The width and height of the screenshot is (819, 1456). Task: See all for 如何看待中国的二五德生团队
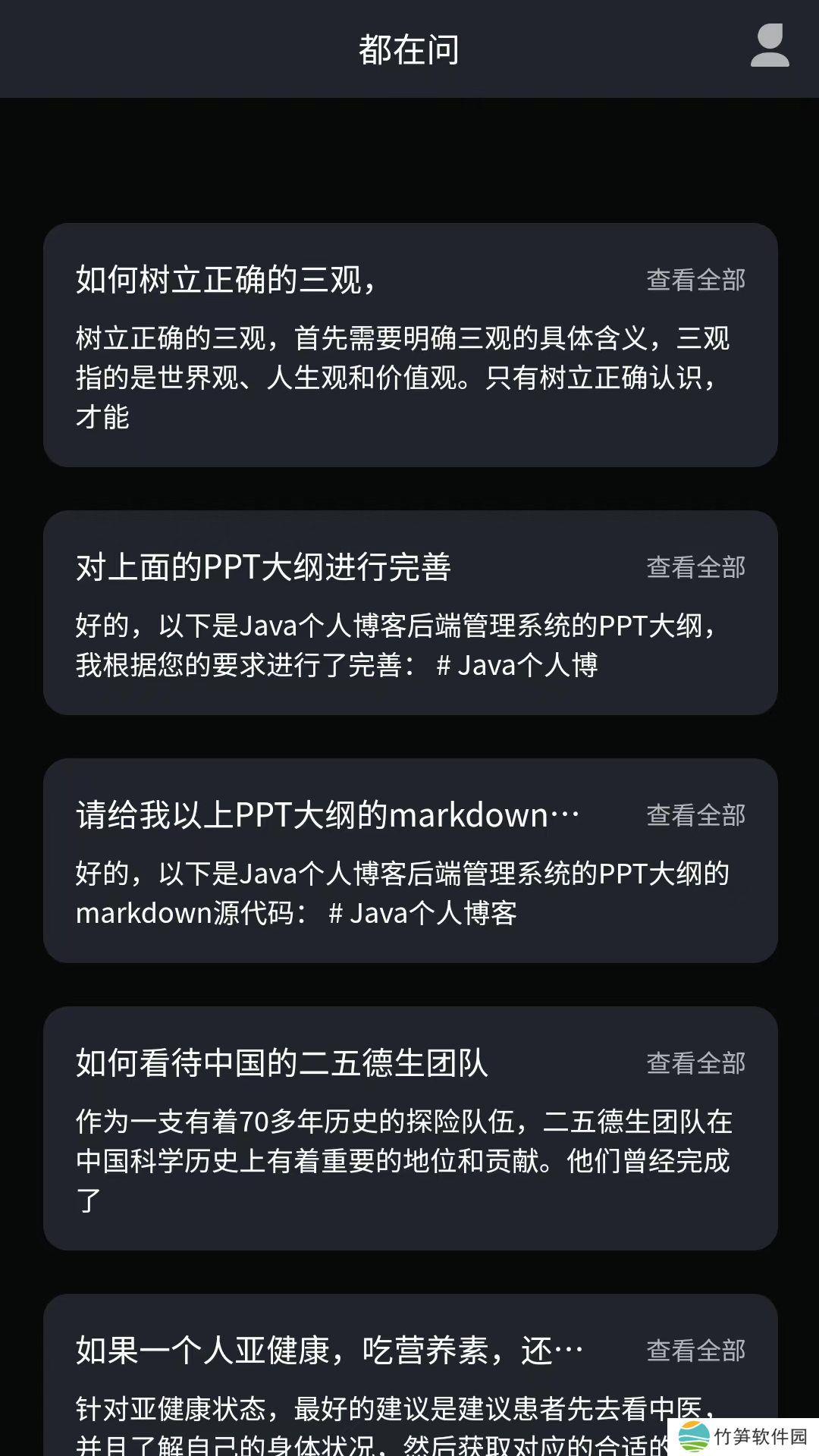[695, 1063]
